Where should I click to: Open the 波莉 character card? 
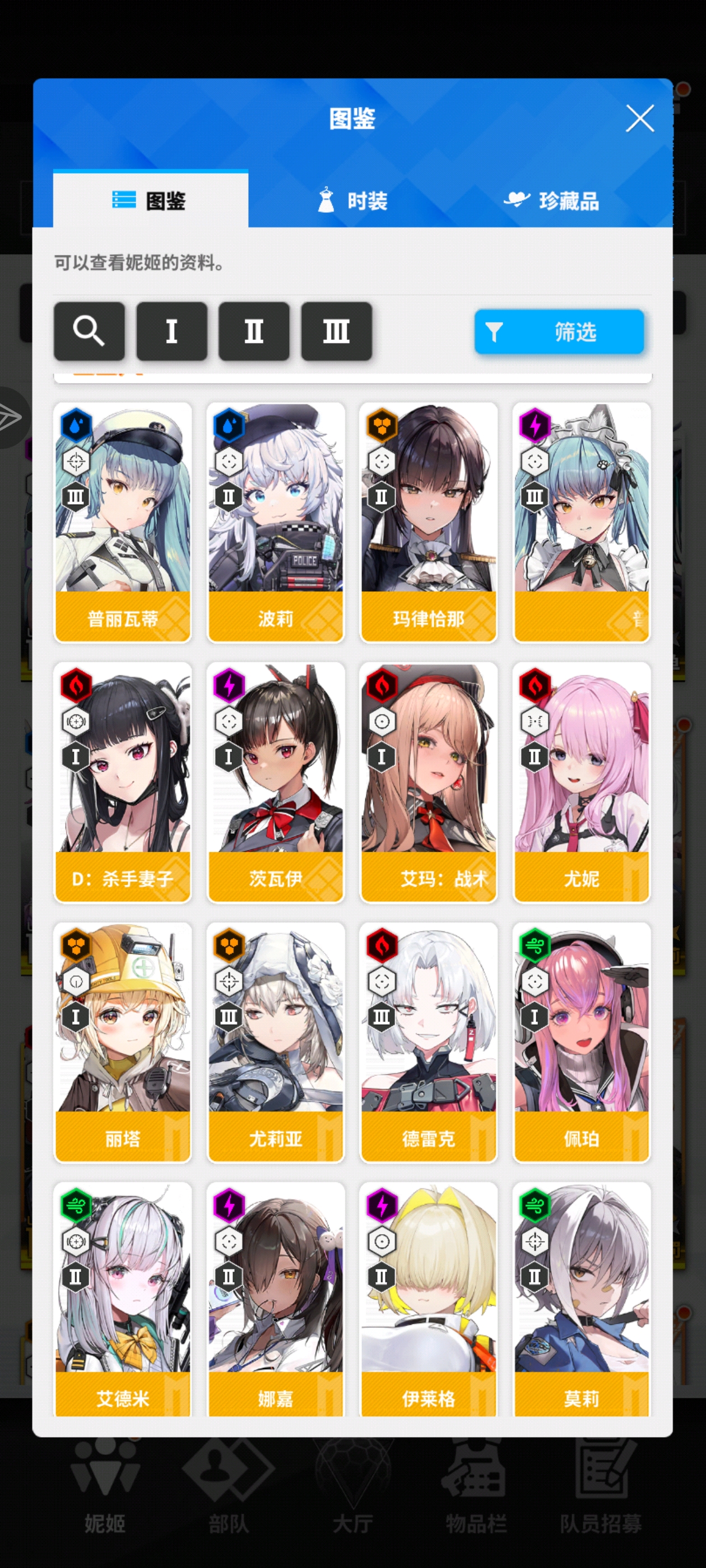tap(275, 522)
